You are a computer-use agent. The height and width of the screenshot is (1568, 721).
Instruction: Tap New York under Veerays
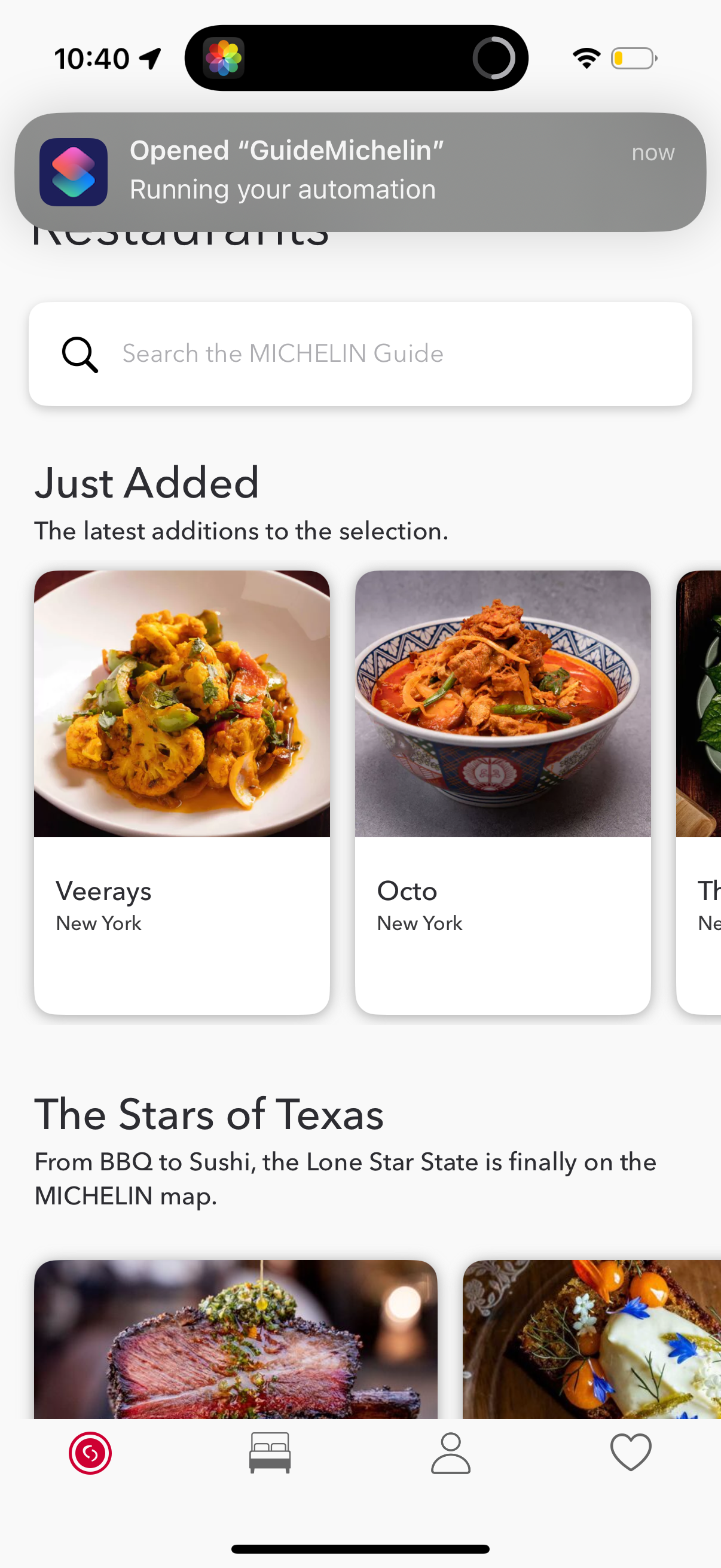click(99, 923)
